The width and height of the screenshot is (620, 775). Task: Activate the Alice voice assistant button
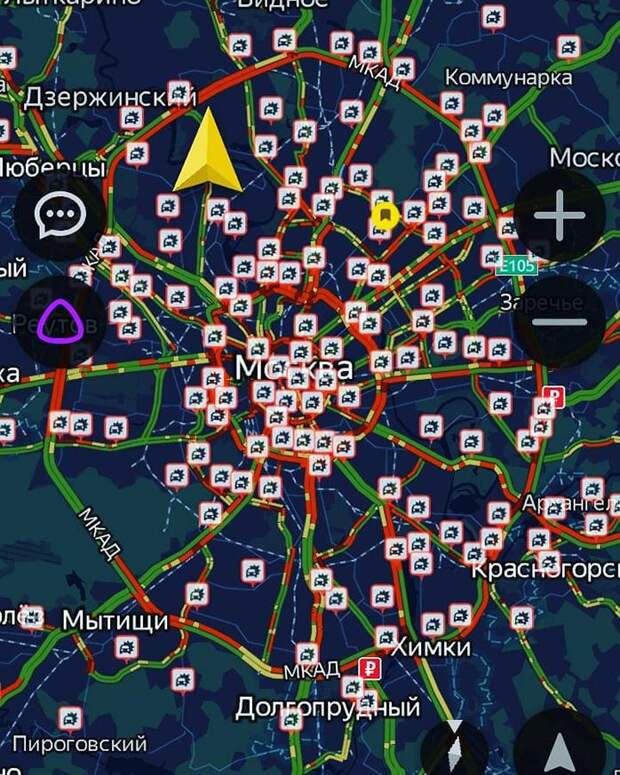pos(60,321)
